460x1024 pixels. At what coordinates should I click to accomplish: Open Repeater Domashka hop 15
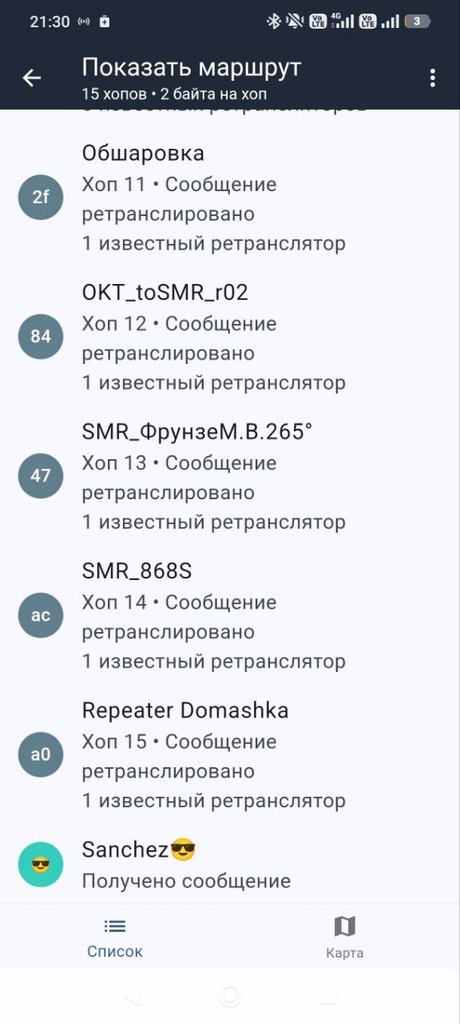pyautogui.click(x=230, y=754)
